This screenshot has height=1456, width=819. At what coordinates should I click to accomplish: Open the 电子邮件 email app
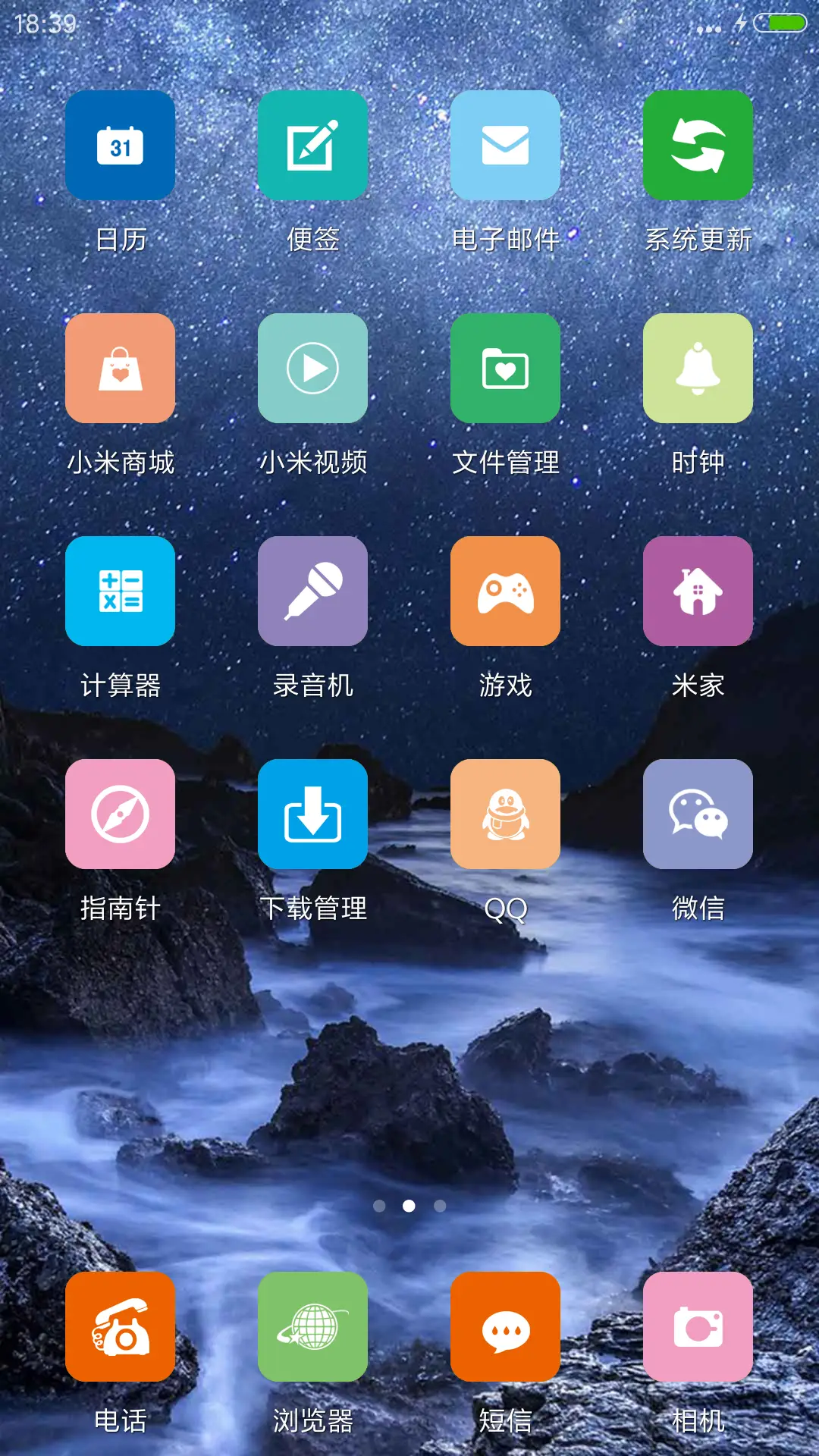pos(505,145)
